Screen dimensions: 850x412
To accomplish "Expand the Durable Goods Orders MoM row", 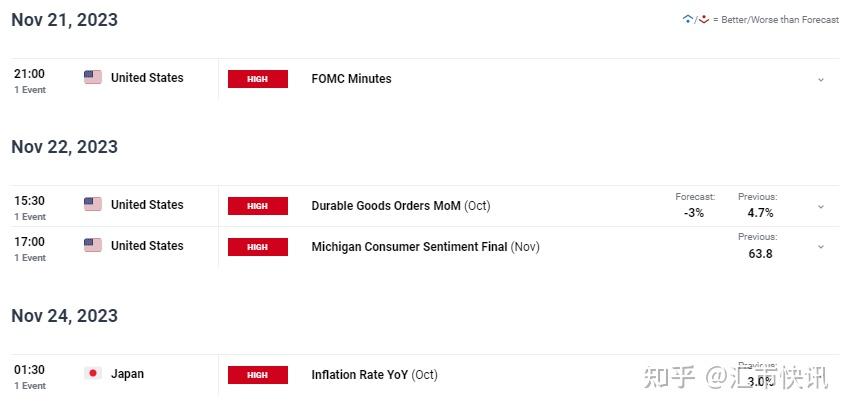I will 821,206.
